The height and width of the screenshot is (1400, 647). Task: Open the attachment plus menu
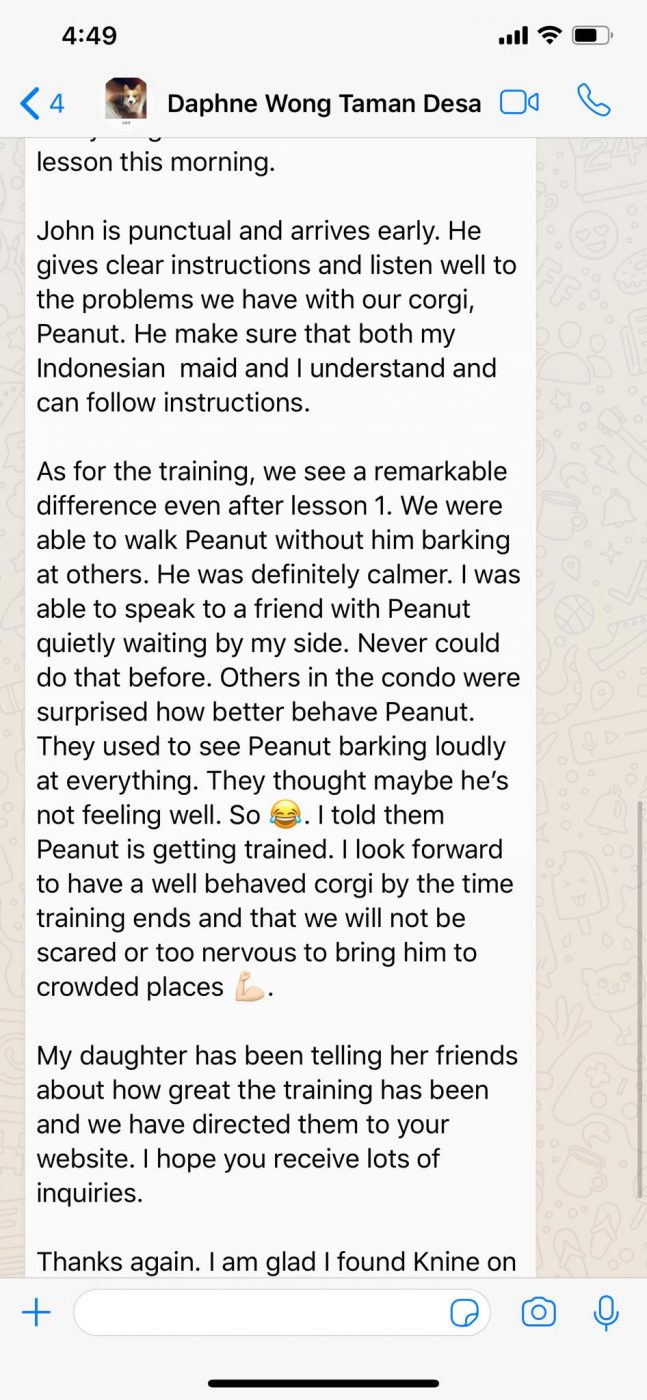coord(36,1313)
